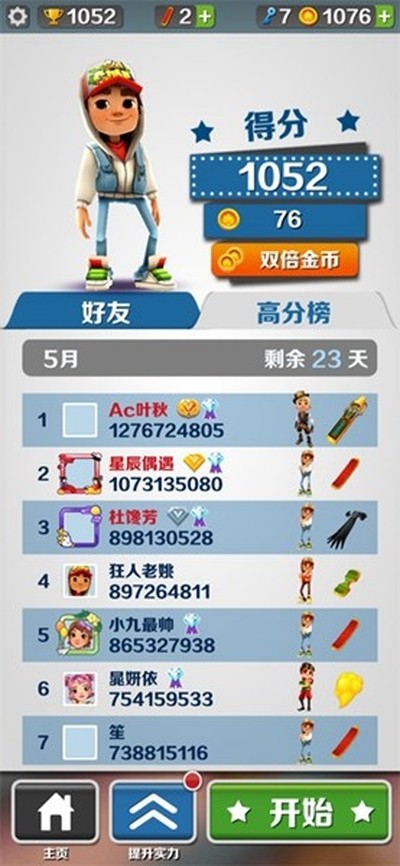This screenshot has height=866, width=400.
Task: Switch to the 高分榜 high score tab
Action: click(x=294, y=313)
